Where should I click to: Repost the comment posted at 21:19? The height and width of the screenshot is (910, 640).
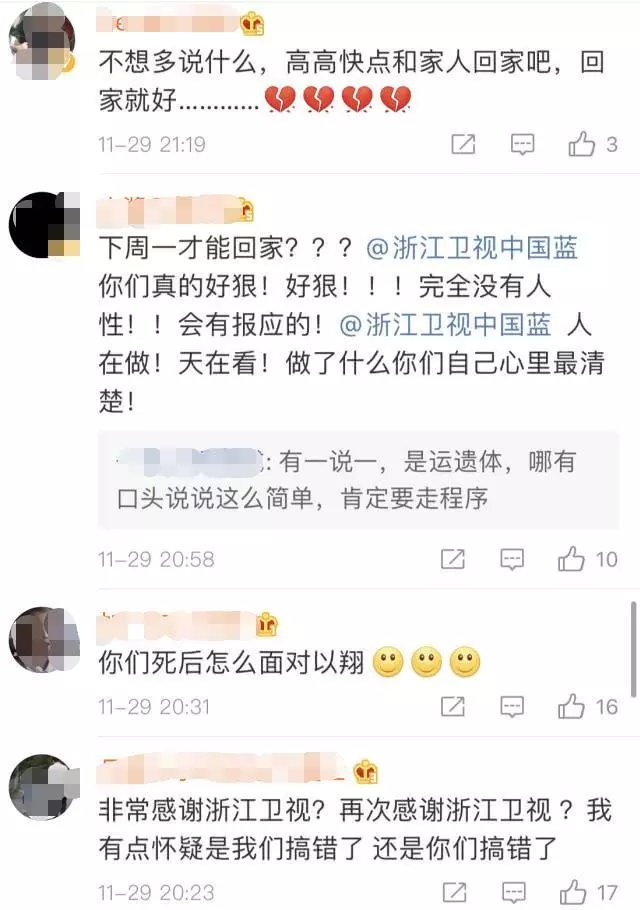tap(463, 144)
